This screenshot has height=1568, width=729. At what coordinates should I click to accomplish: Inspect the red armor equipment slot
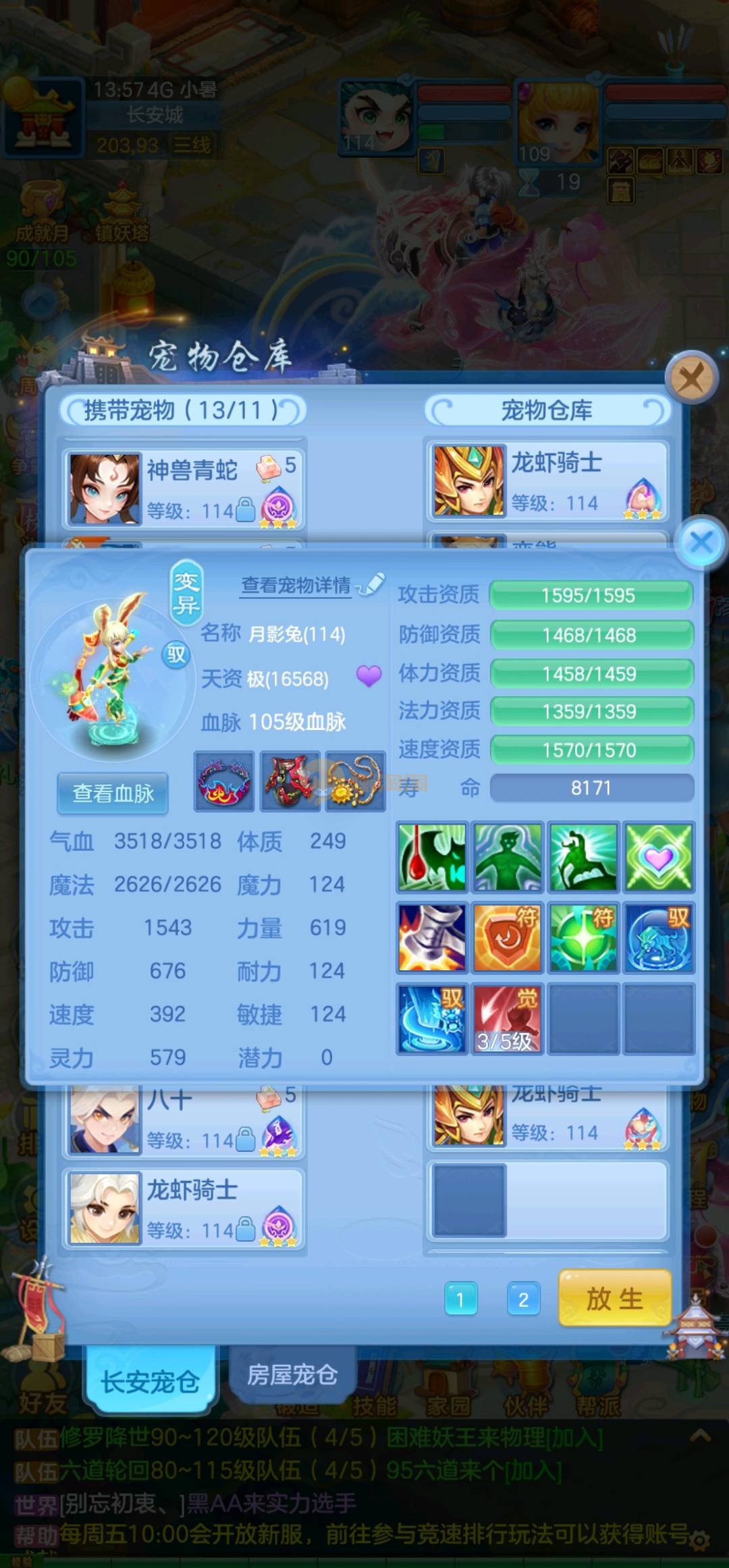point(290,781)
